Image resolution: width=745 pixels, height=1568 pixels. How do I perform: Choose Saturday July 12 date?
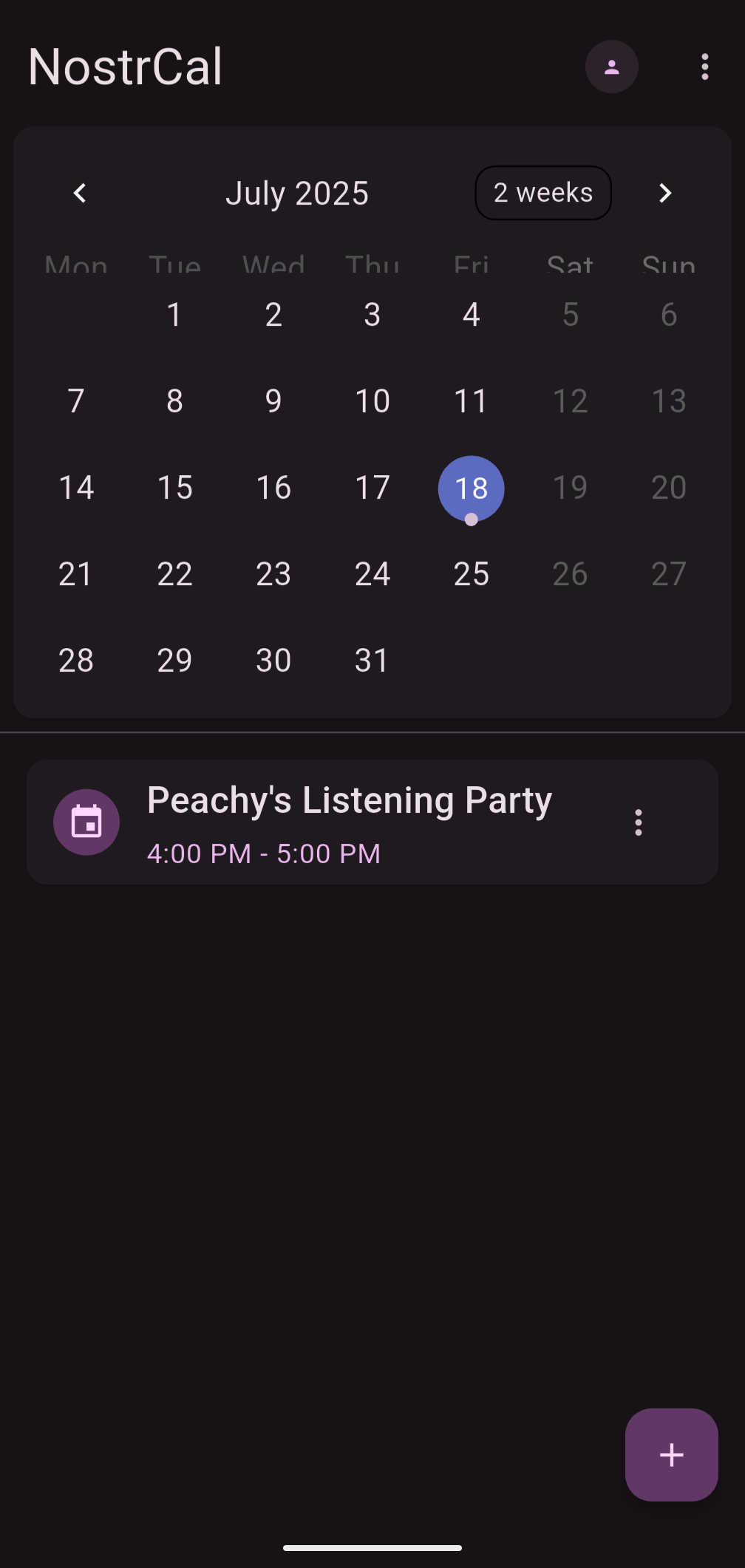coord(570,401)
